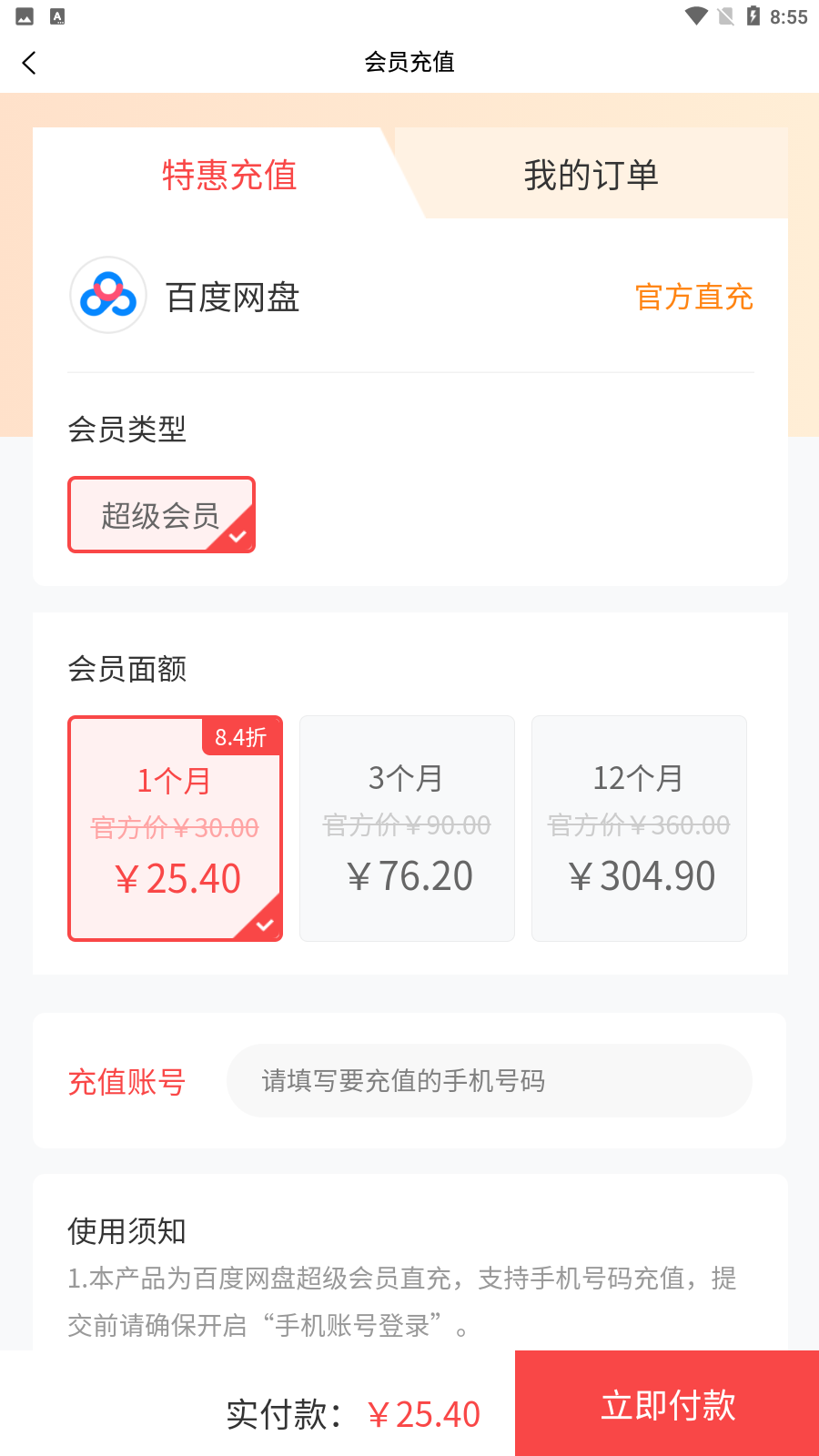The width and height of the screenshot is (819, 1456).
Task: Tap the checkmark on the 1个月 plan card
Action: point(265,925)
